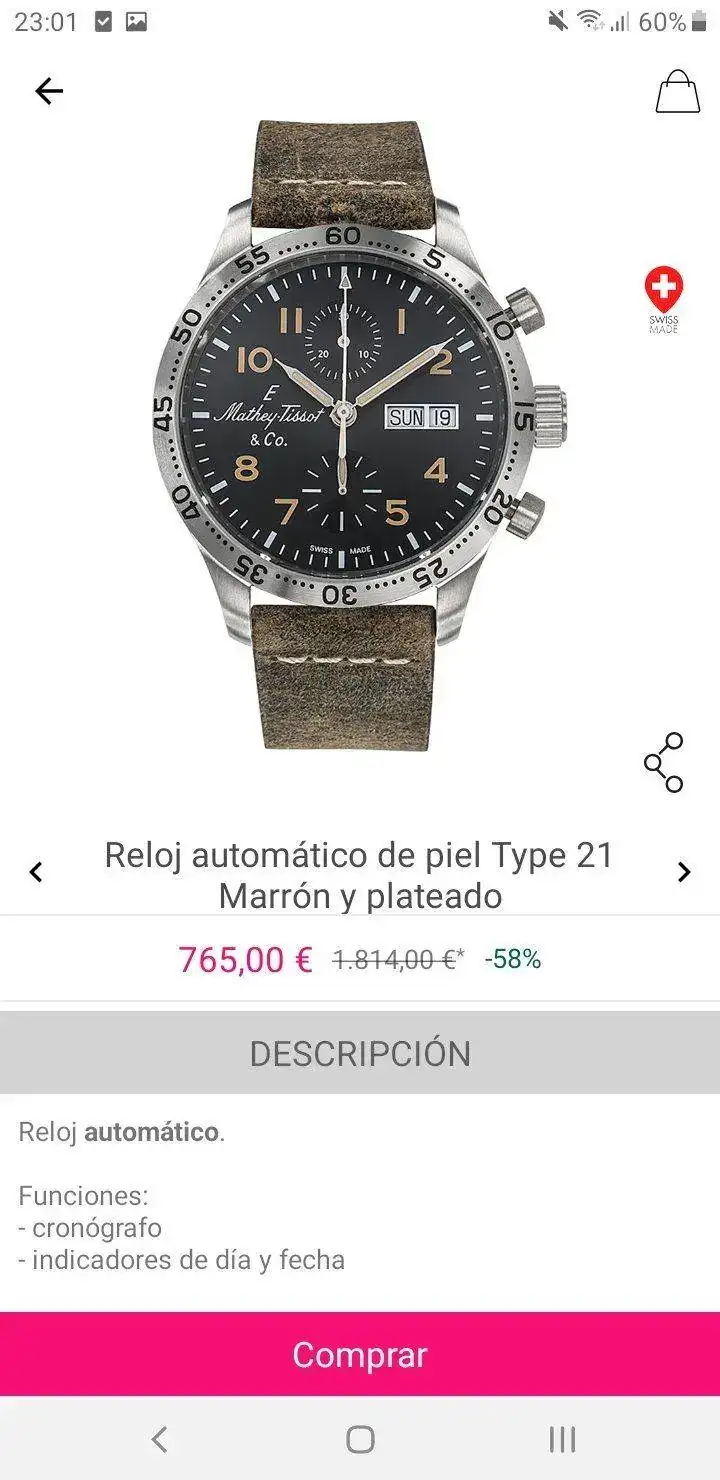Open the shopping bag
The width and height of the screenshot is (720, 1480).
pos(677,92)
